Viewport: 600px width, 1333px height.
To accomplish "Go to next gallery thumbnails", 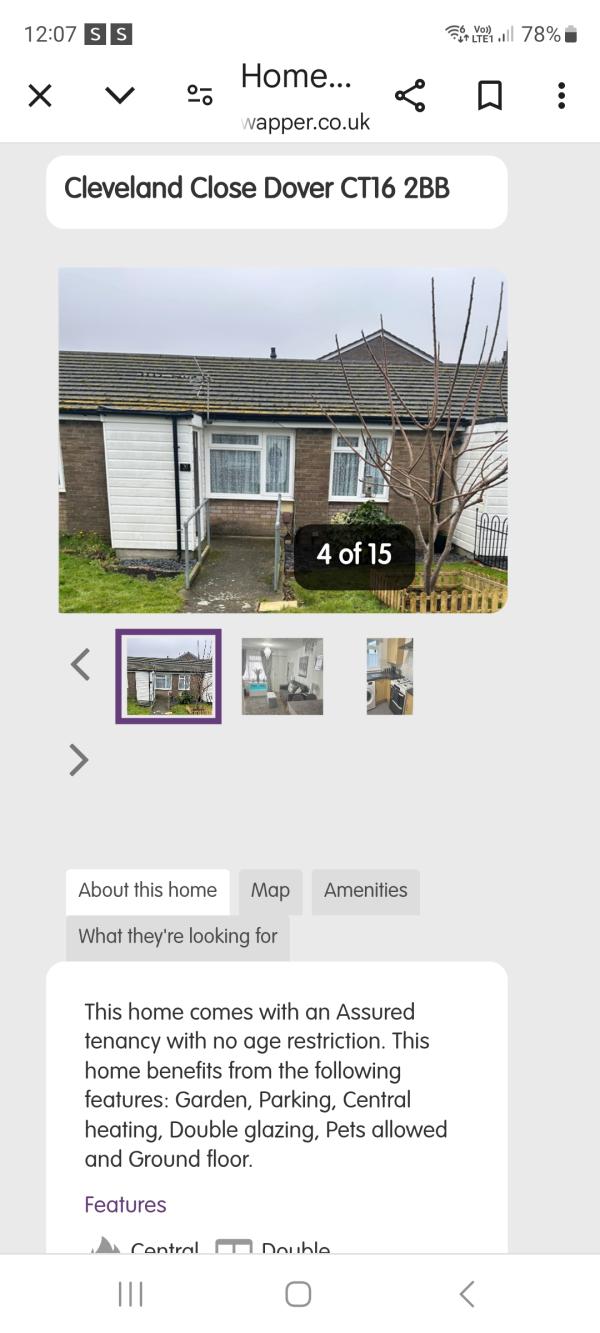I will click(79, 761).
